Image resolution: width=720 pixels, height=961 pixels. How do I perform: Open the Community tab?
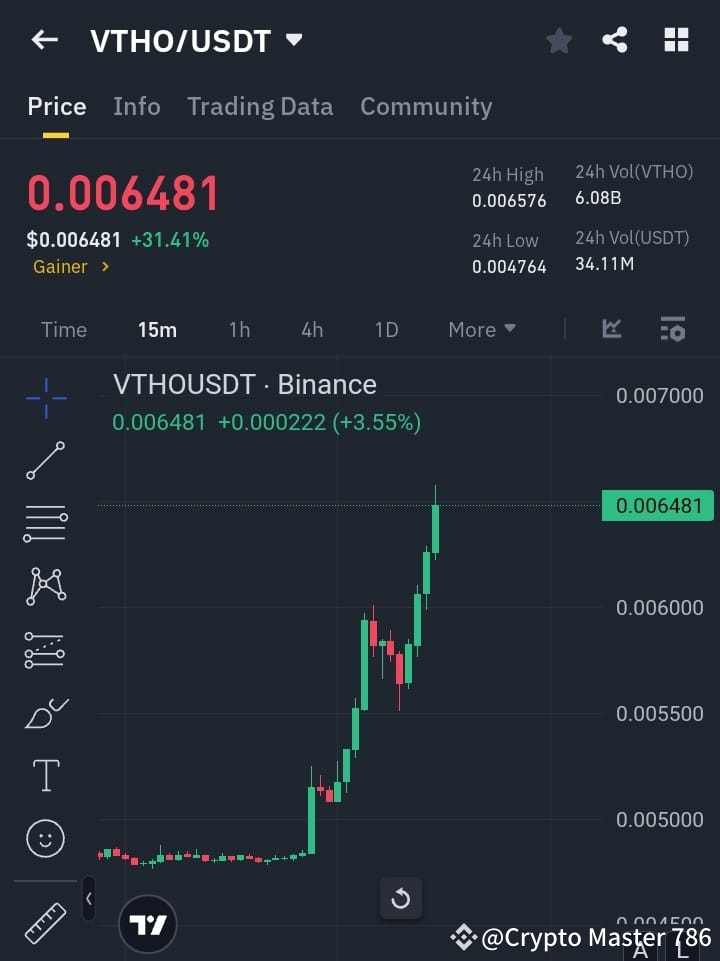coord(426,106)
